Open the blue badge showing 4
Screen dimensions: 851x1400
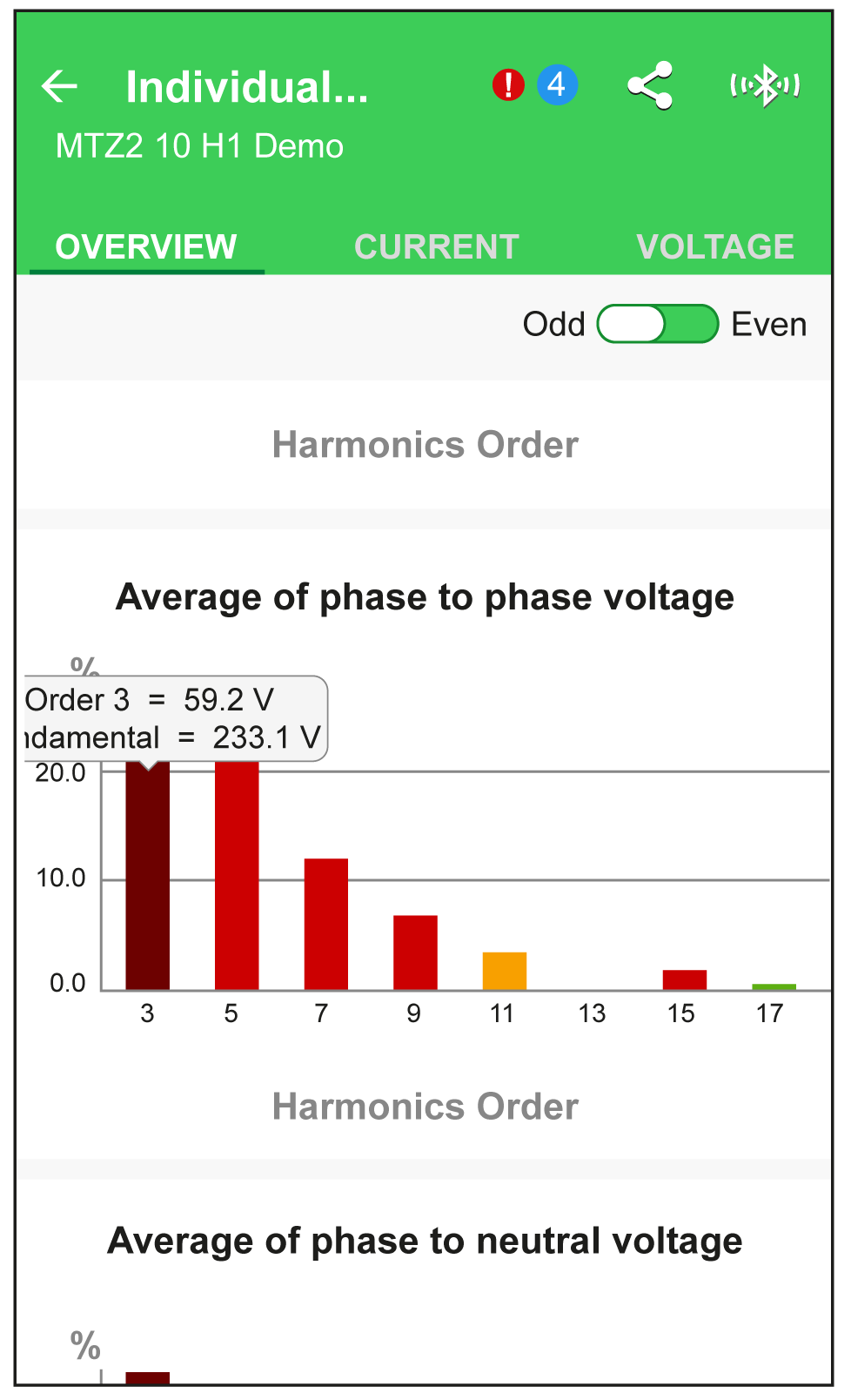tap(557, 85)
